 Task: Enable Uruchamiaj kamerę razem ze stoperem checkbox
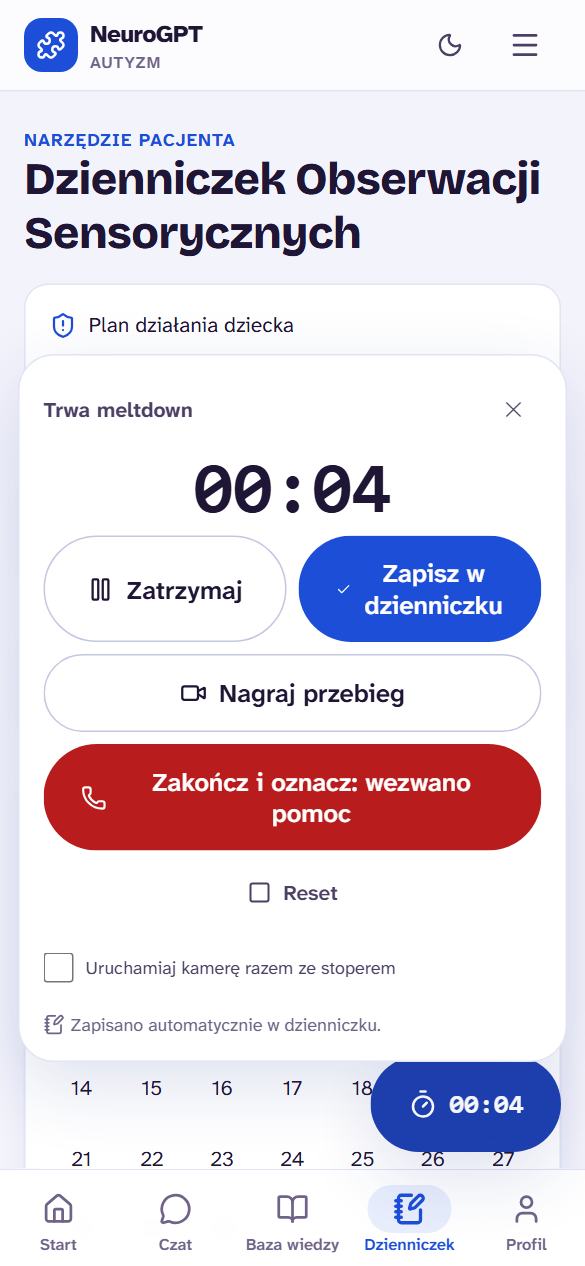tap(59, 968)
